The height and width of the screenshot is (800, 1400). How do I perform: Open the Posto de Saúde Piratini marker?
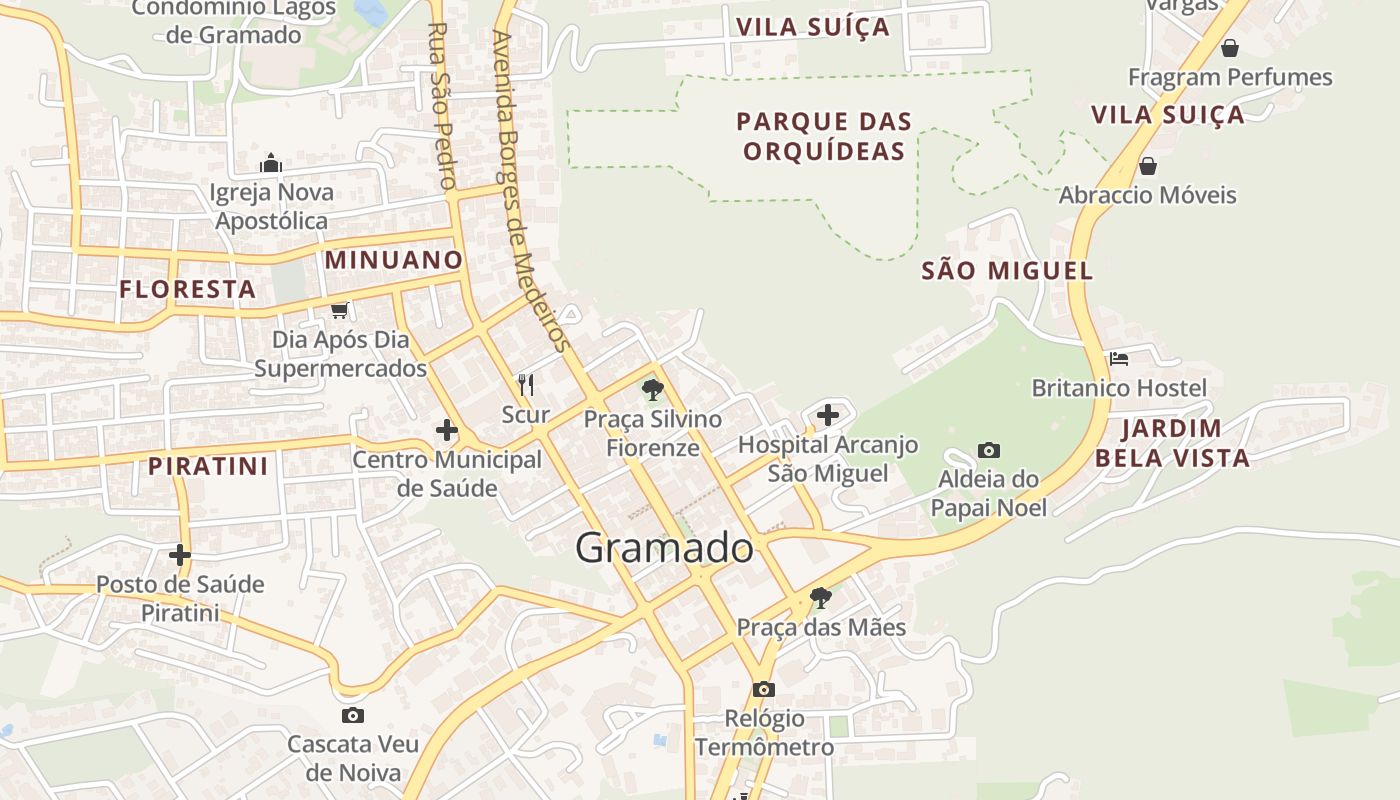click(180, 554)
